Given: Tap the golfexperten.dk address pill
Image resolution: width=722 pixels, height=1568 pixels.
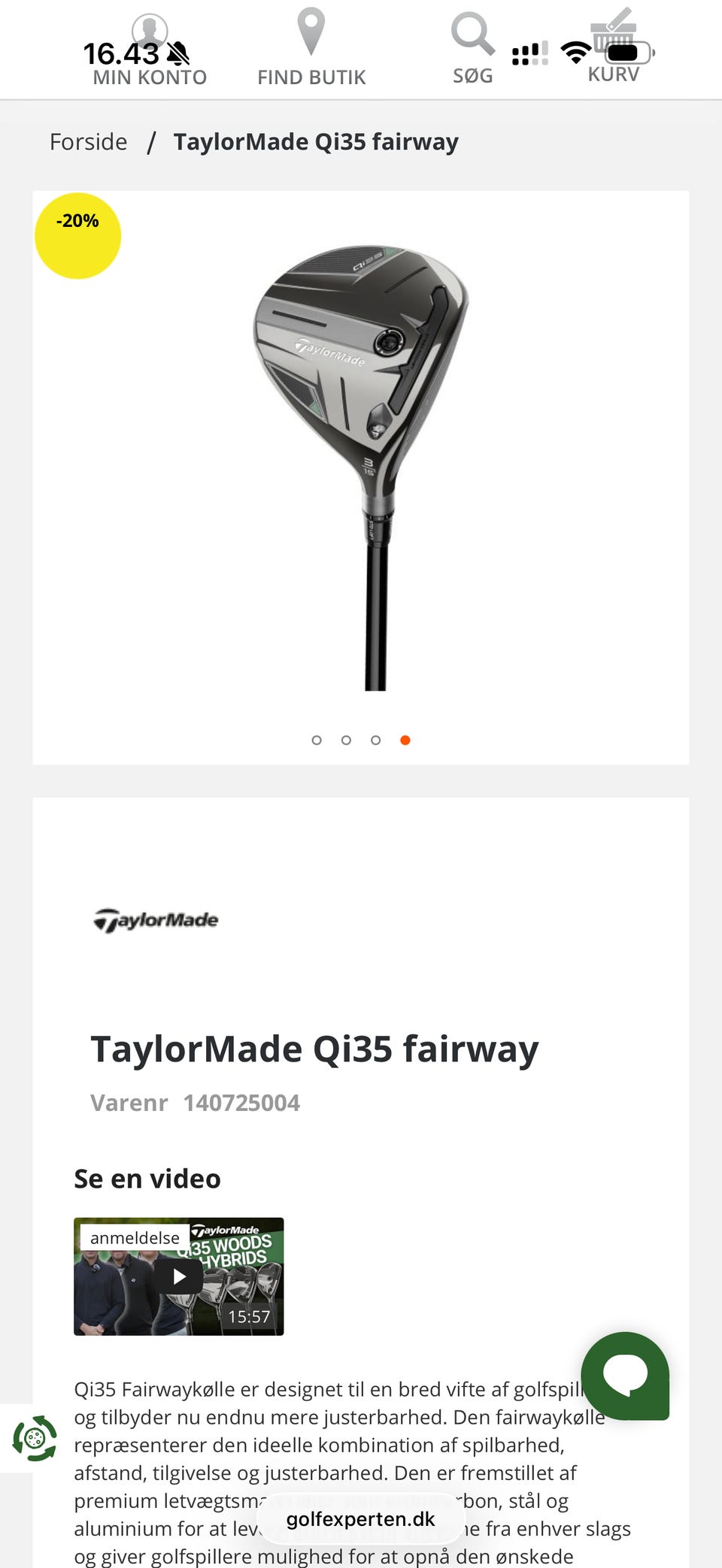Looking at the screenshot, I should (360, 1519).
